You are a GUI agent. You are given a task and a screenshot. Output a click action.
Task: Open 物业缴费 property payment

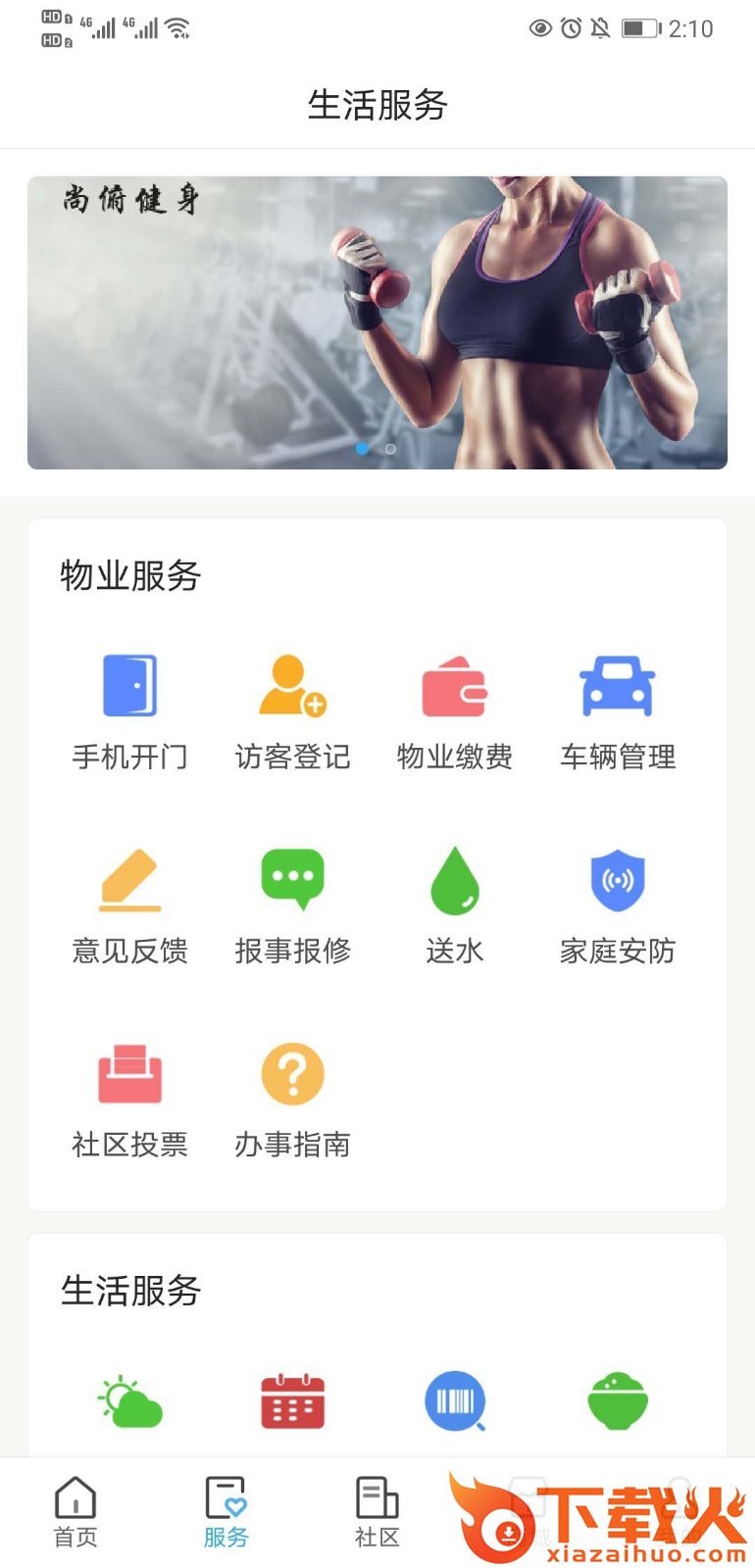(455, 709)
